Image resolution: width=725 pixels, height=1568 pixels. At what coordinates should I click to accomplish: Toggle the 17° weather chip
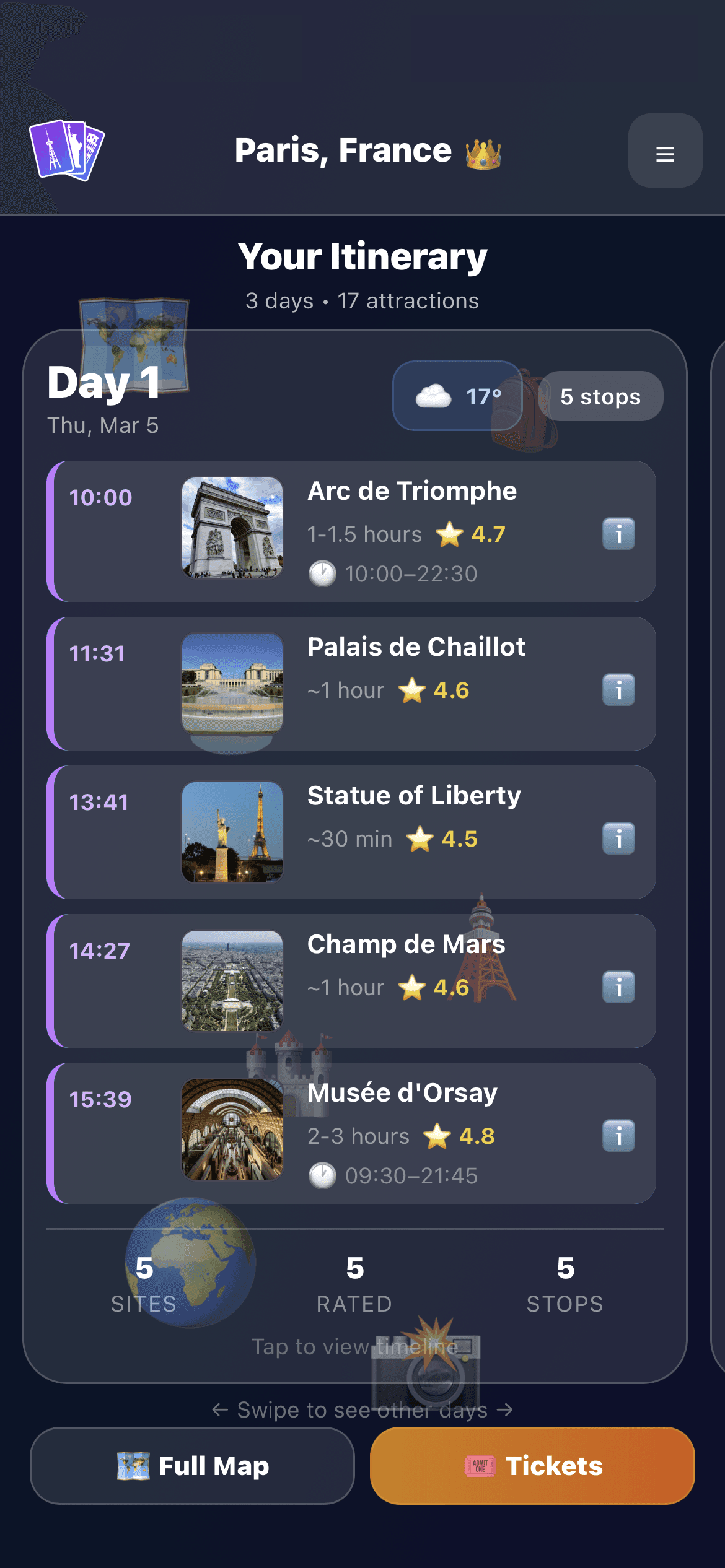point(457,396)
